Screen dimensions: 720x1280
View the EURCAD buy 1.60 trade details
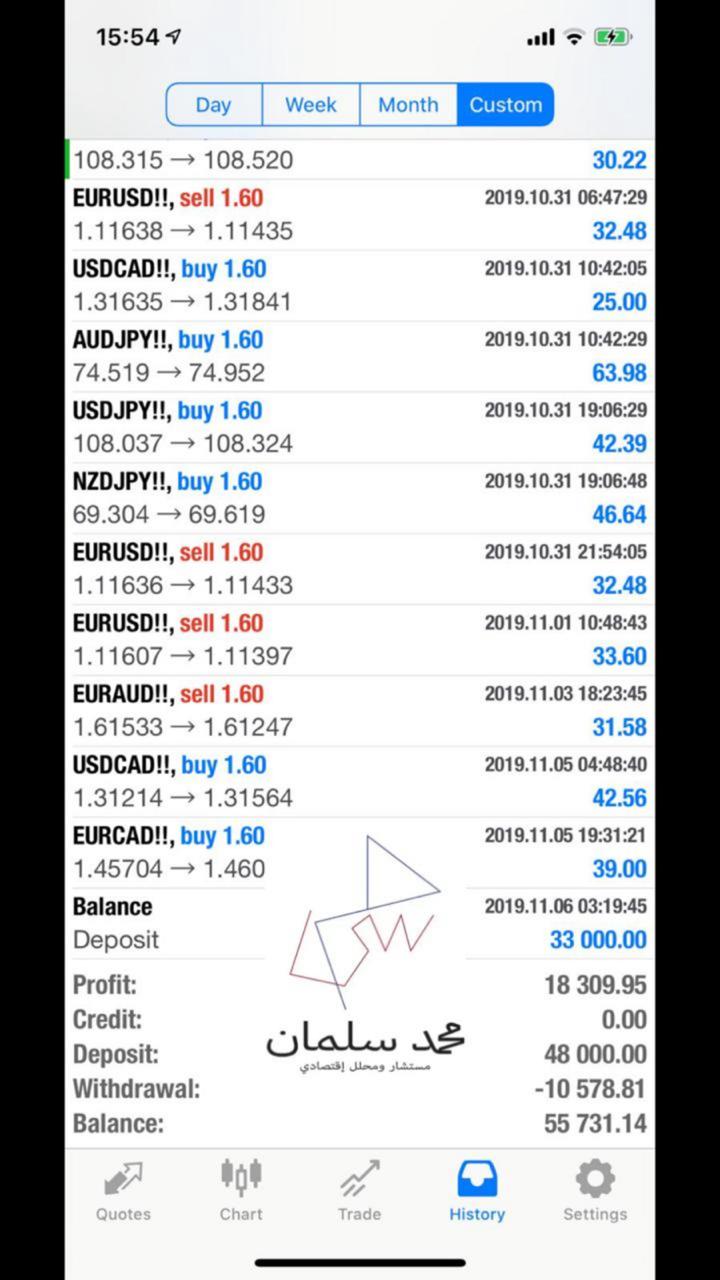360,853
